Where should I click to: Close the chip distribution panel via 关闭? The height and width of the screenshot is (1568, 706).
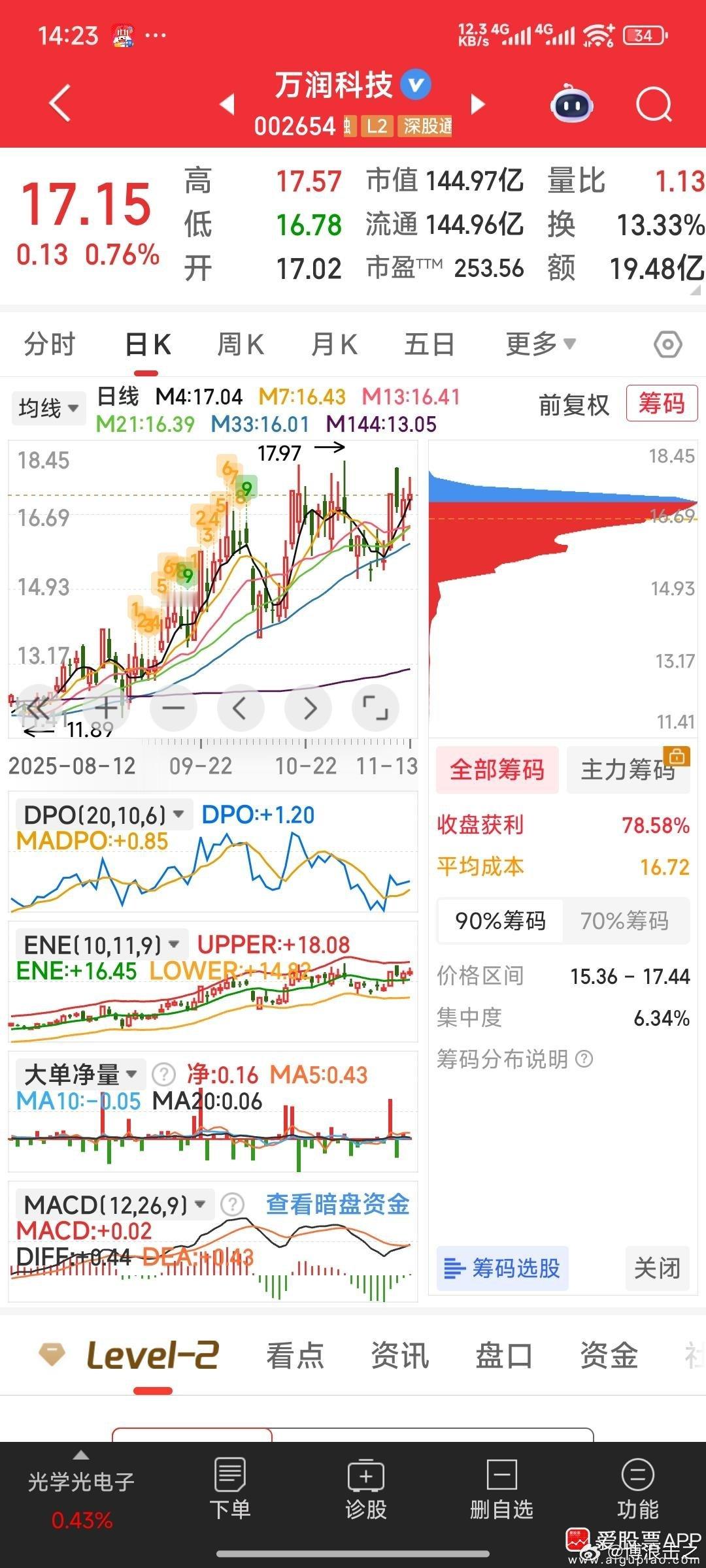(657, 1268)
